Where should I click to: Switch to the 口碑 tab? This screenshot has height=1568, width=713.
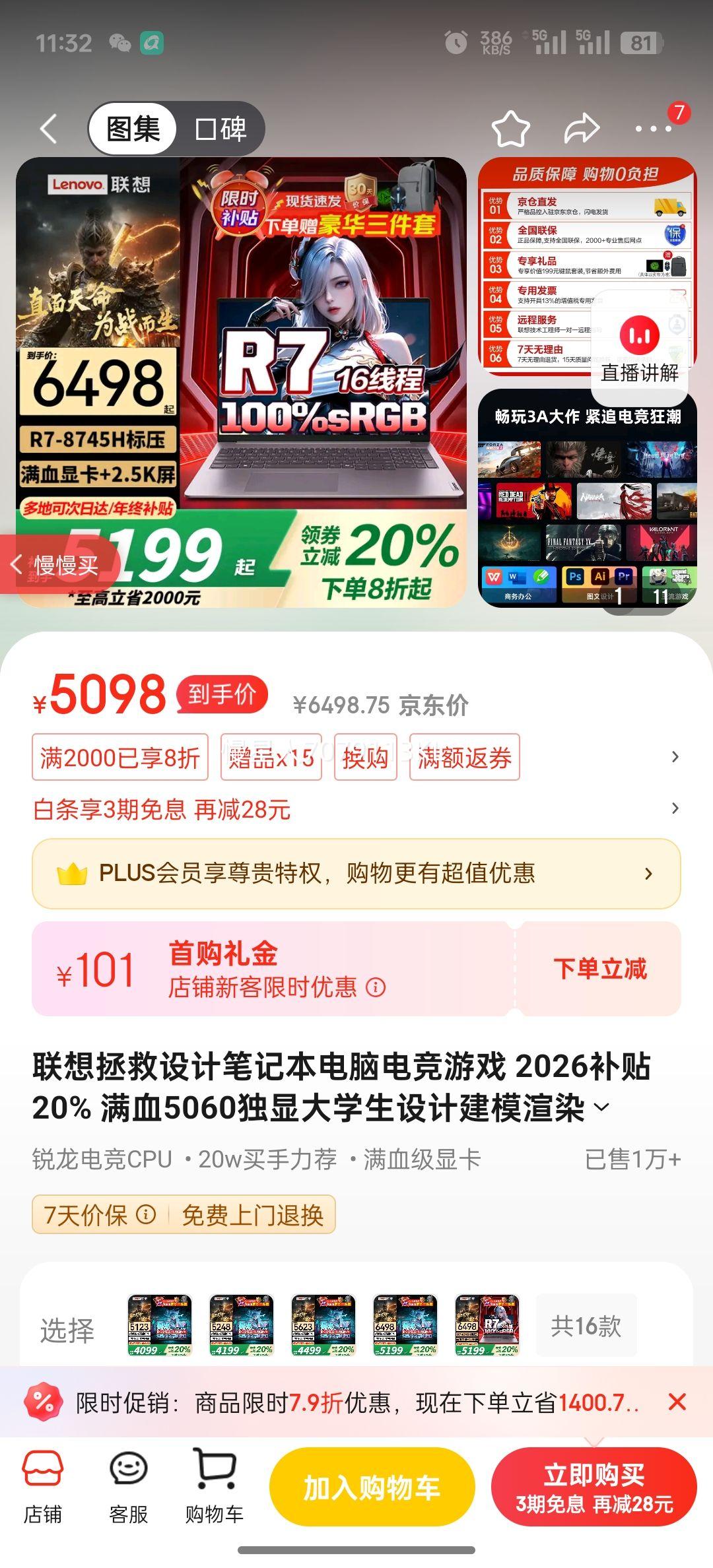point(220,130)
